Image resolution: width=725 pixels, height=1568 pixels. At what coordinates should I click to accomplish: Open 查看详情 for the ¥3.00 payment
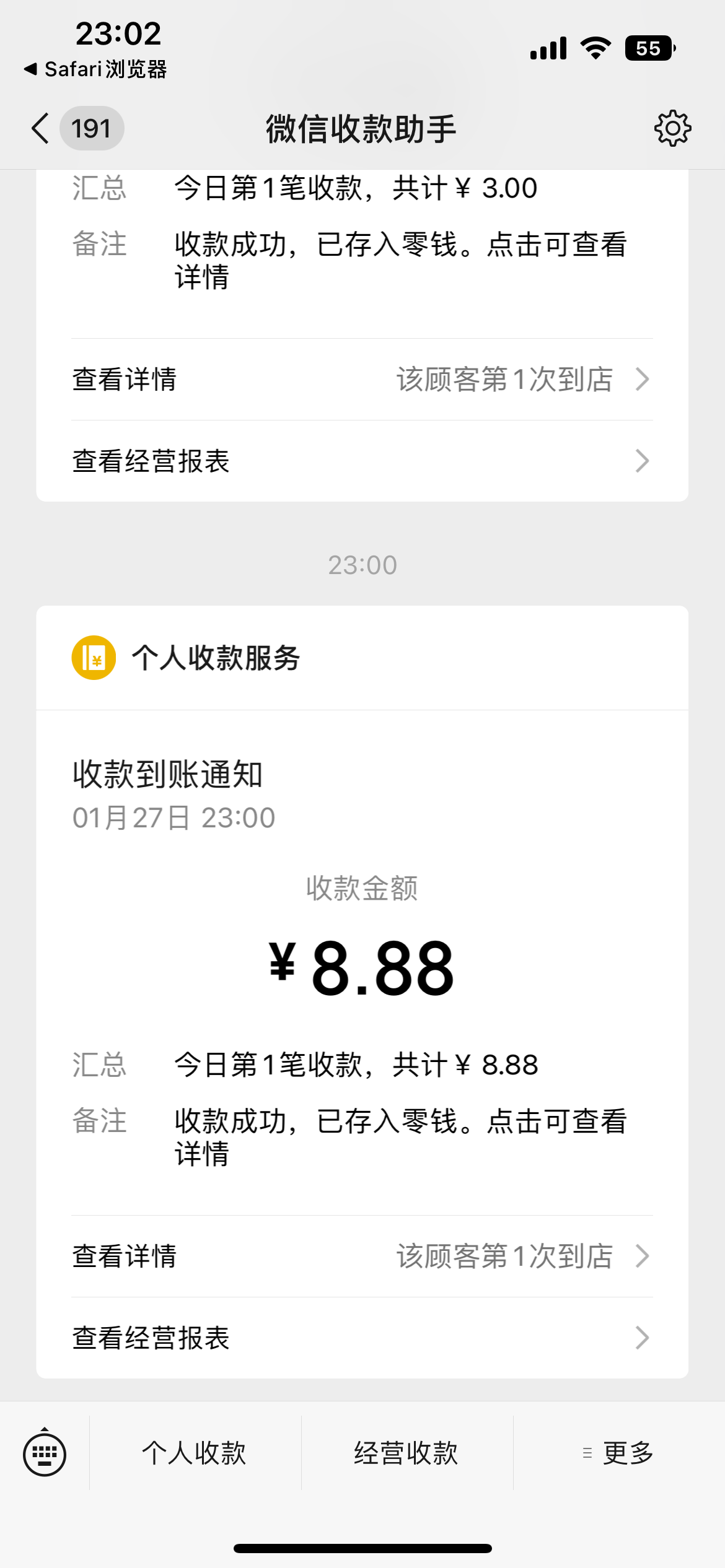[362, 380]
